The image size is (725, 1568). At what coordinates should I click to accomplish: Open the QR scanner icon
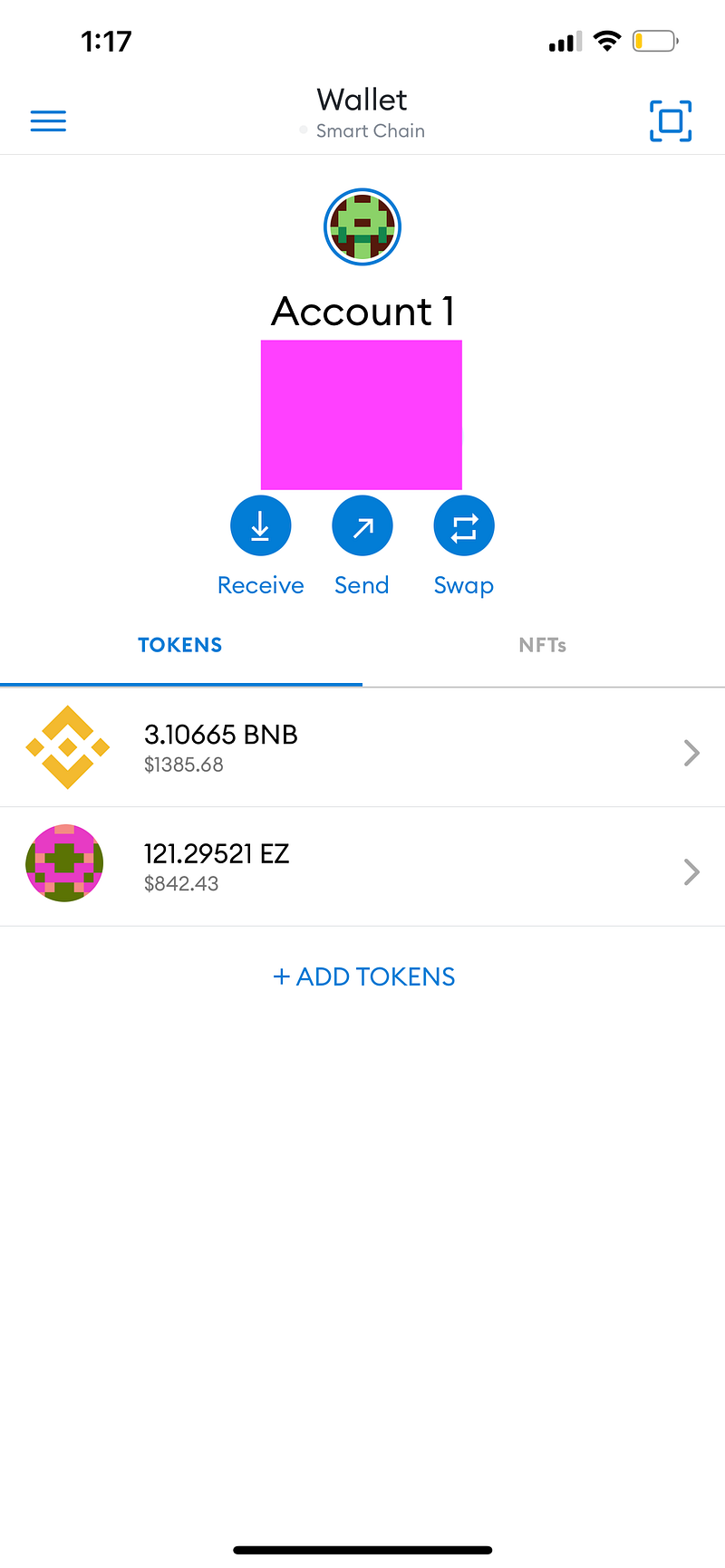pyautogui.click(x=671, y=121)
